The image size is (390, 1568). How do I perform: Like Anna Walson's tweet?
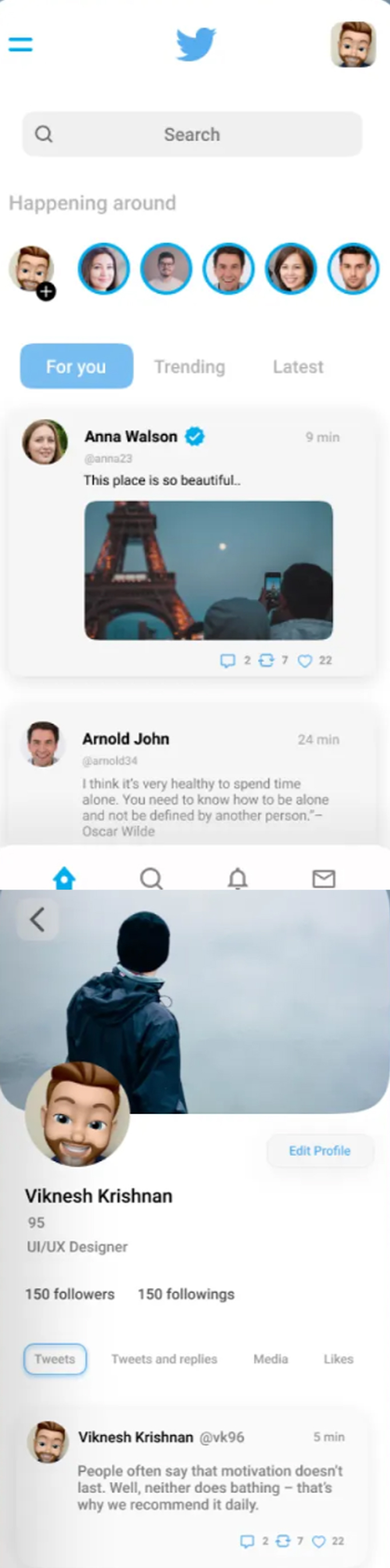coord(305,661)
